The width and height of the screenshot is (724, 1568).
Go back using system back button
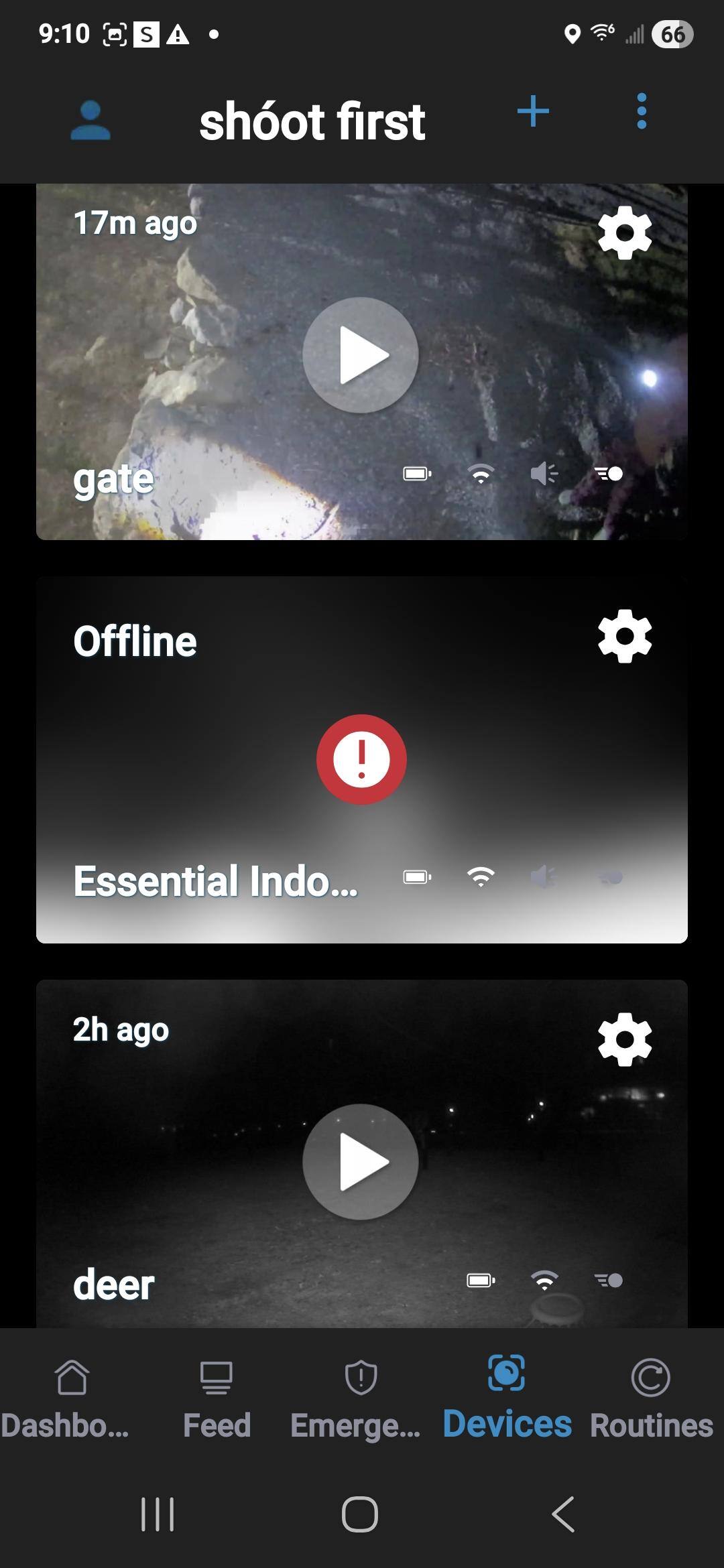(x=563, y=1514)
